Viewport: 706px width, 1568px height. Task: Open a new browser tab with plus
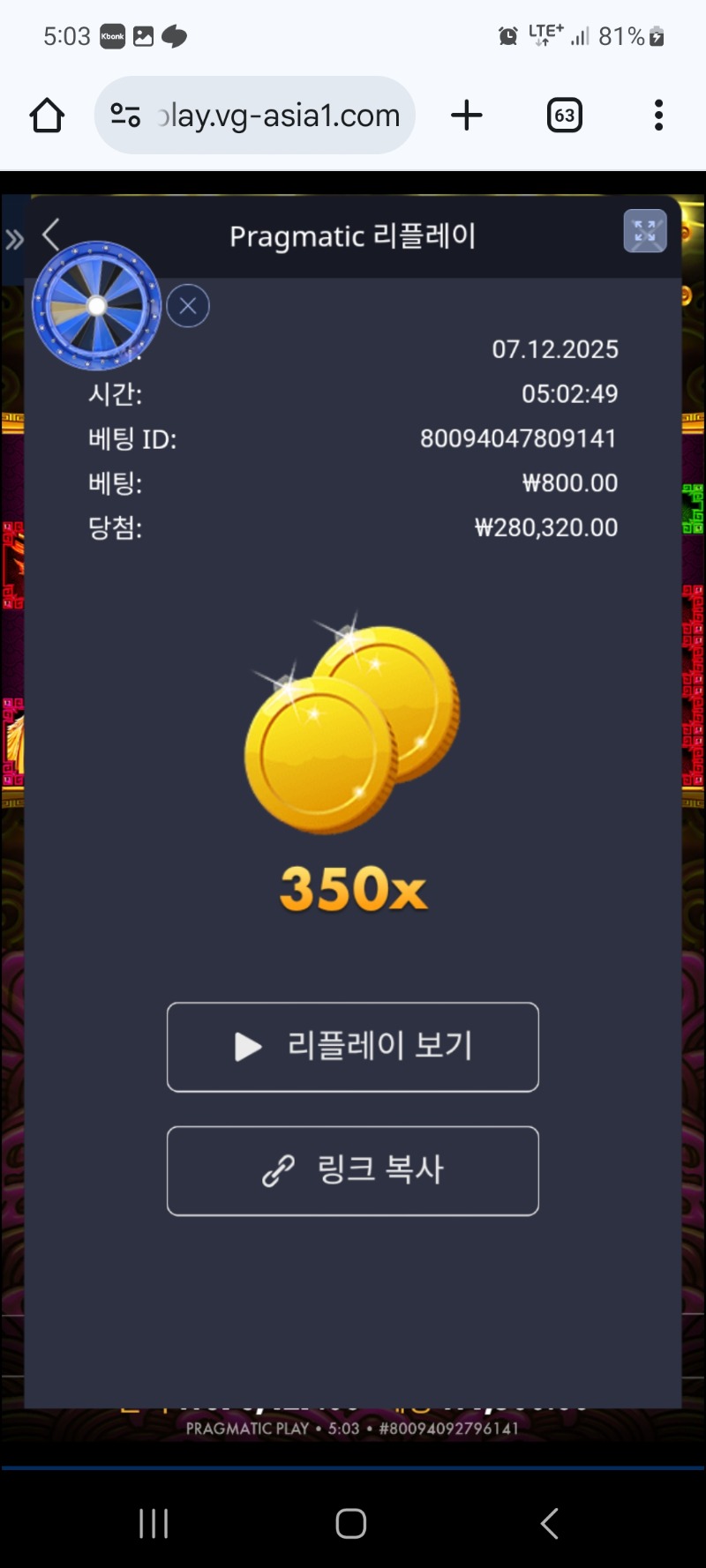(x=467, y=115)
